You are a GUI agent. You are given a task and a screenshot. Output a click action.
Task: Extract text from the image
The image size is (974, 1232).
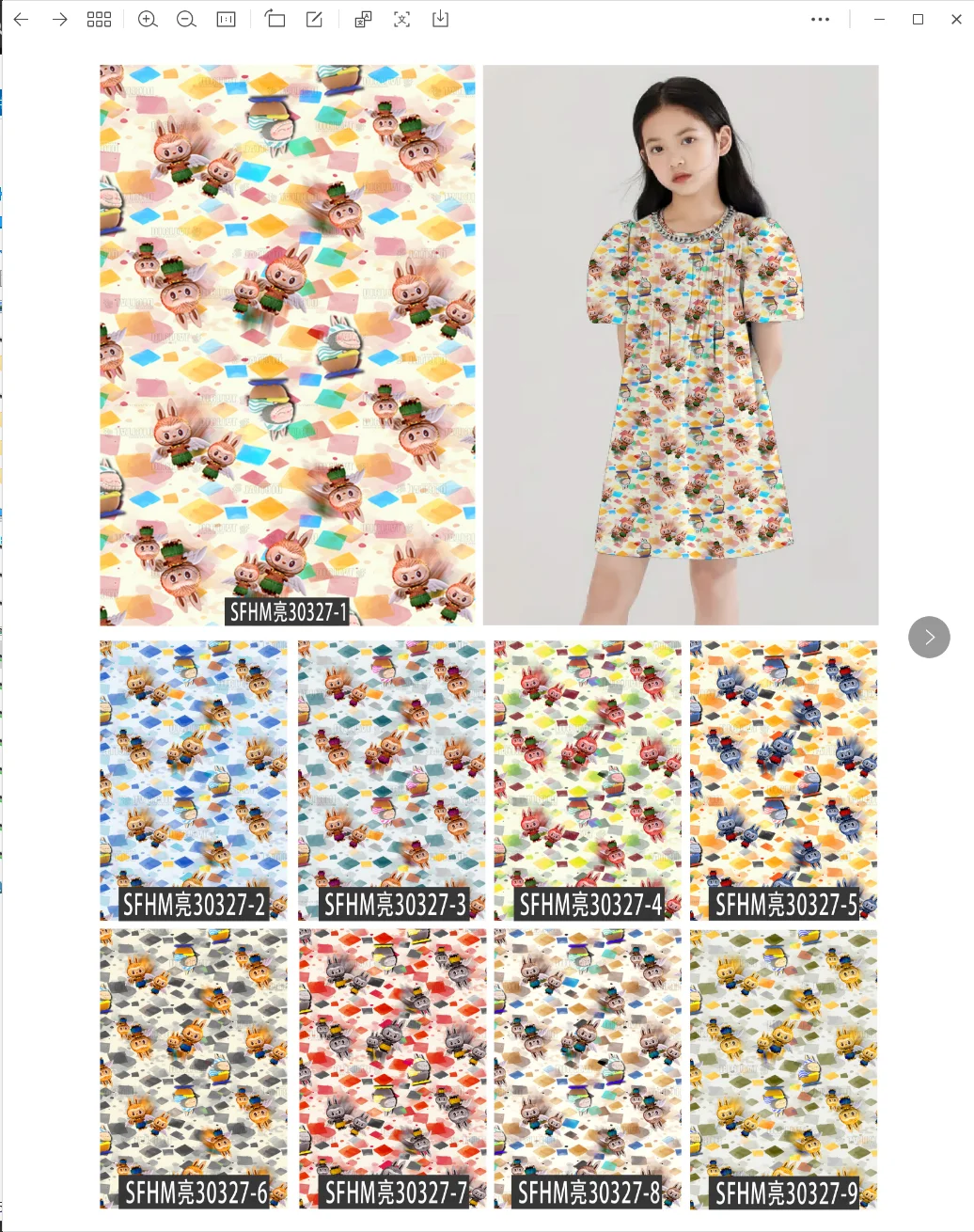pos(401,19)
